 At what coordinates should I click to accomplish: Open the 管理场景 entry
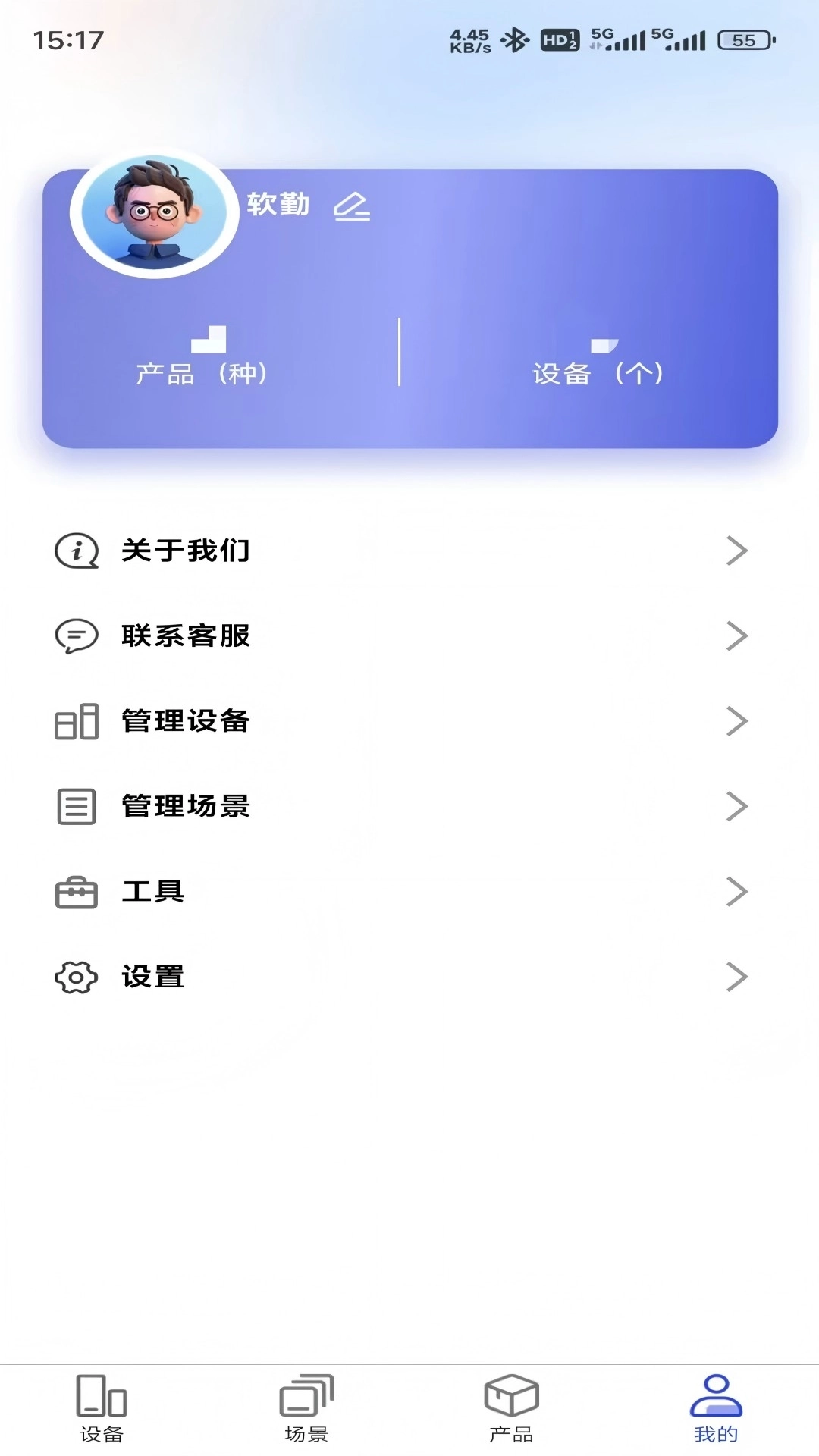pos(187,808)
